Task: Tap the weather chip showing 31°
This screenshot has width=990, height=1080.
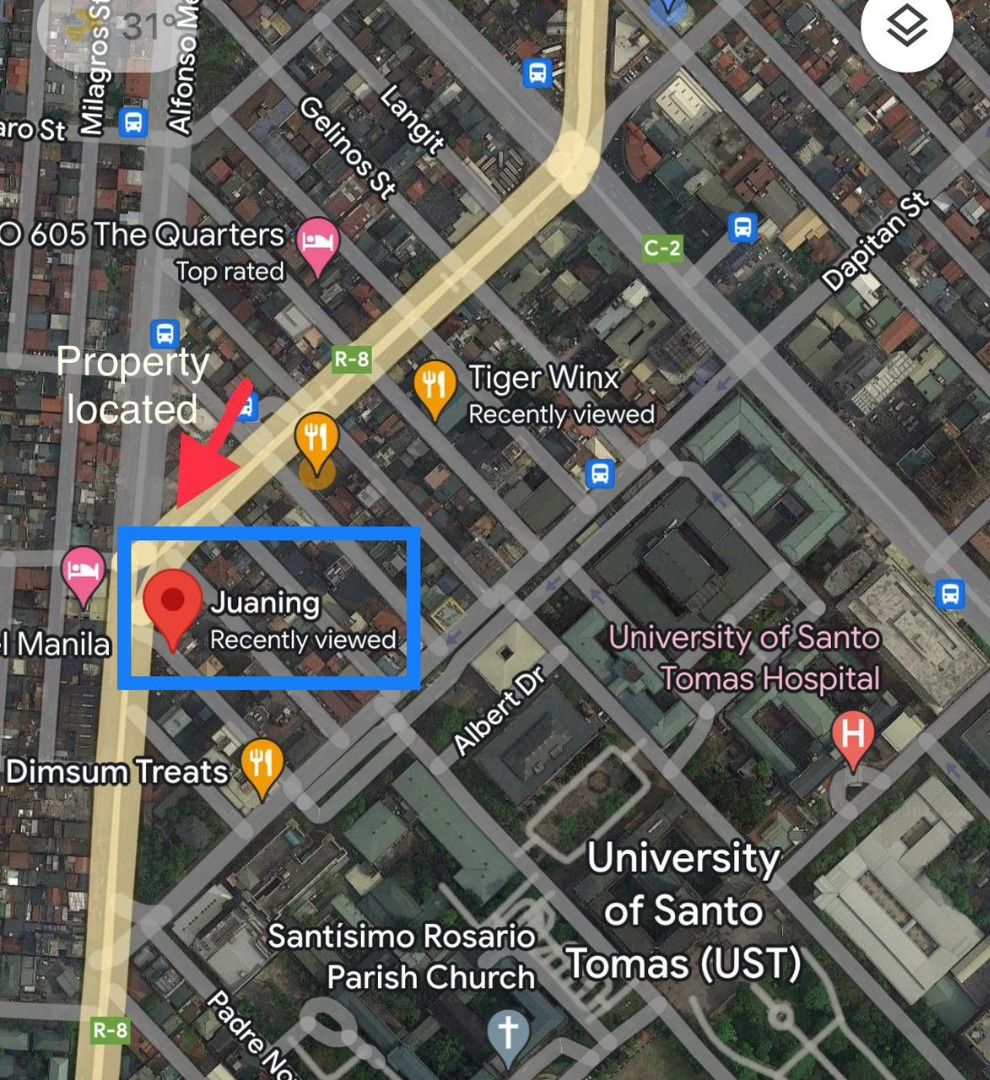Action: 111,27
